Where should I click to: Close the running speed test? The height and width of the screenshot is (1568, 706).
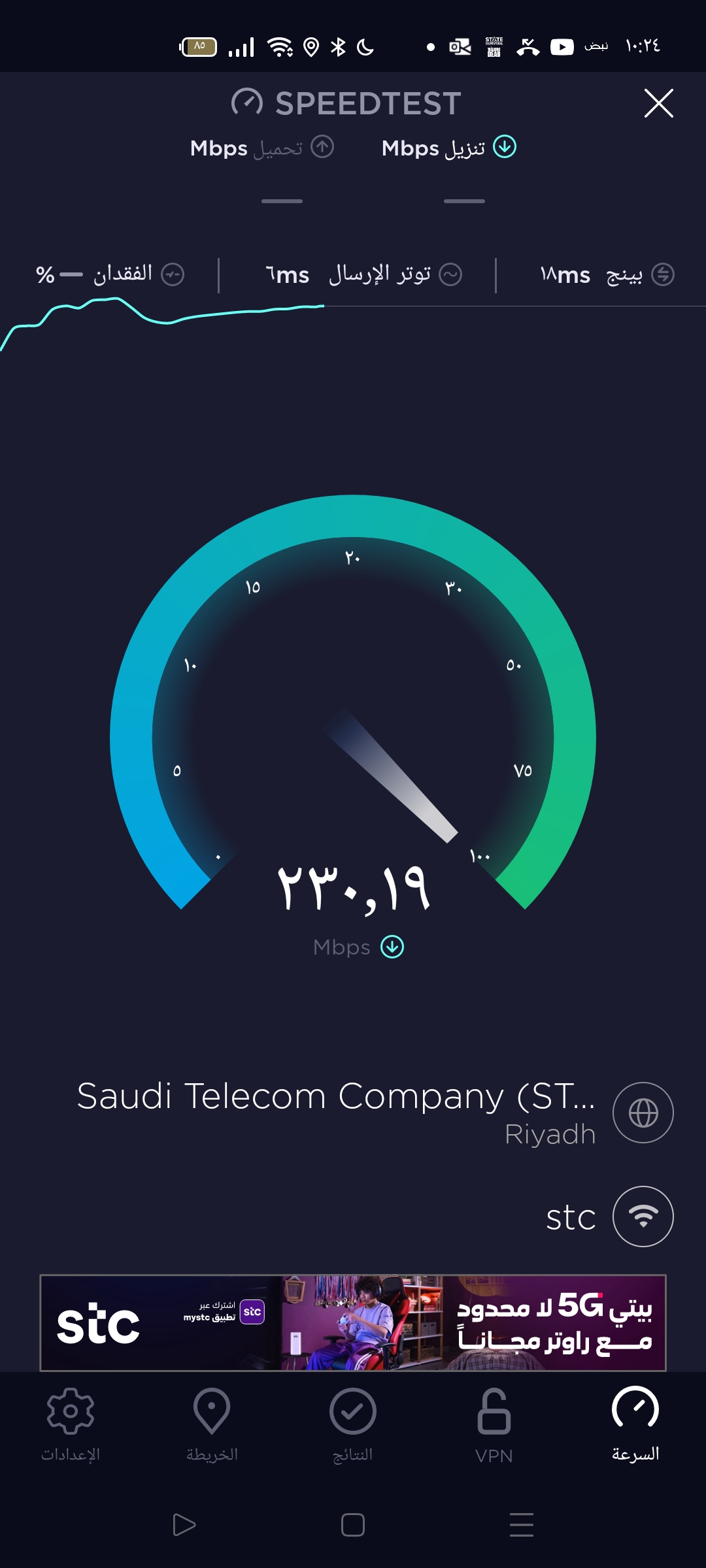point(658,103)
